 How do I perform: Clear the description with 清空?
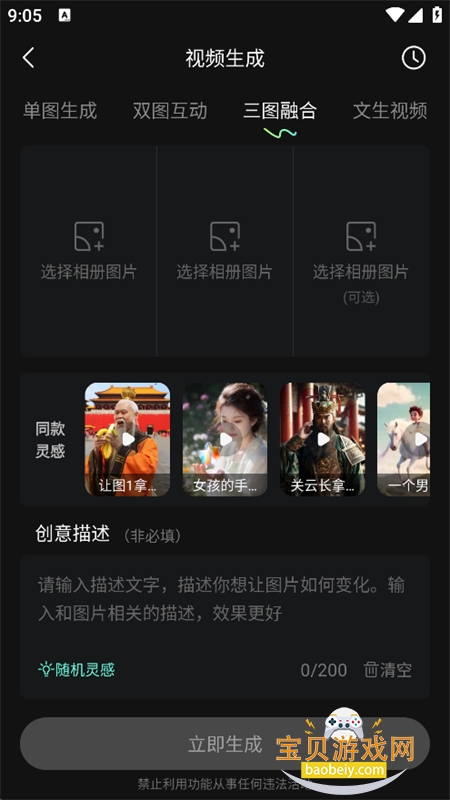(388, 669)
